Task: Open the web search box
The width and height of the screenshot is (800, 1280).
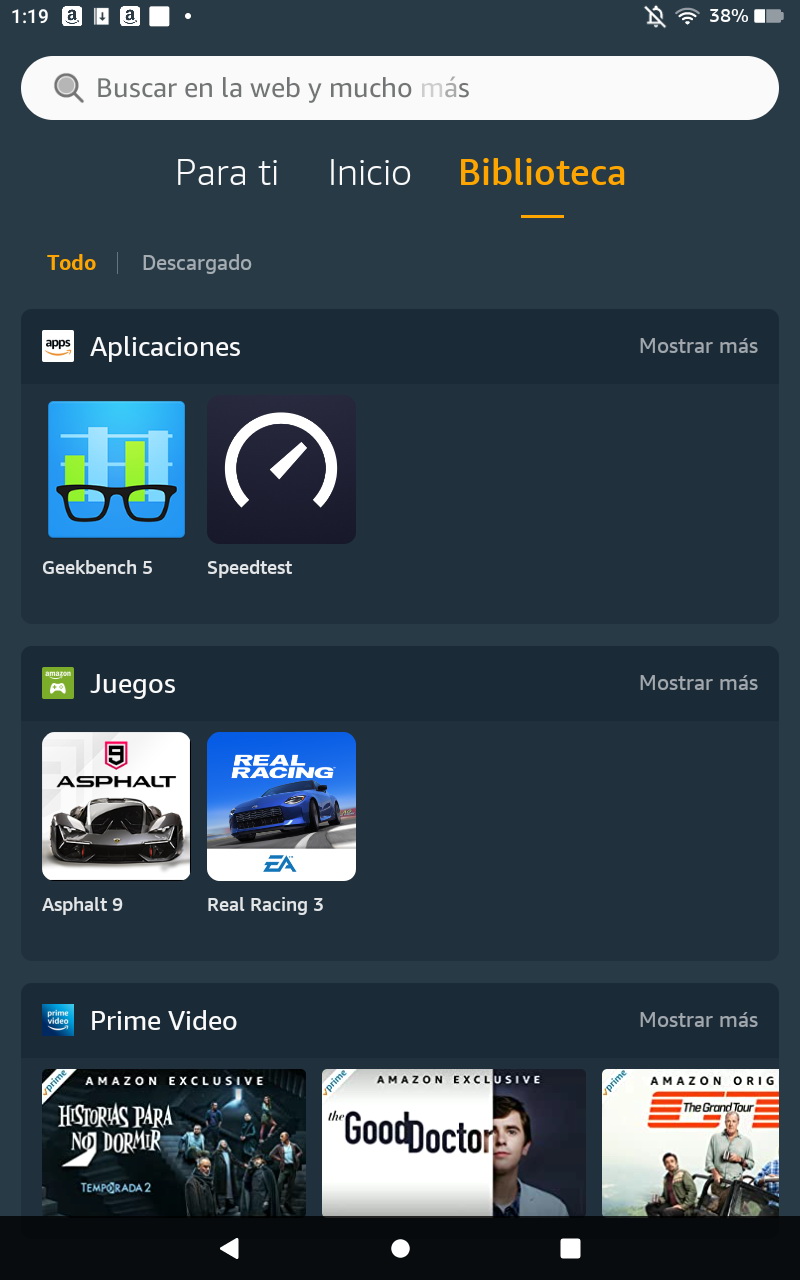Action: (x=400, y=88)
